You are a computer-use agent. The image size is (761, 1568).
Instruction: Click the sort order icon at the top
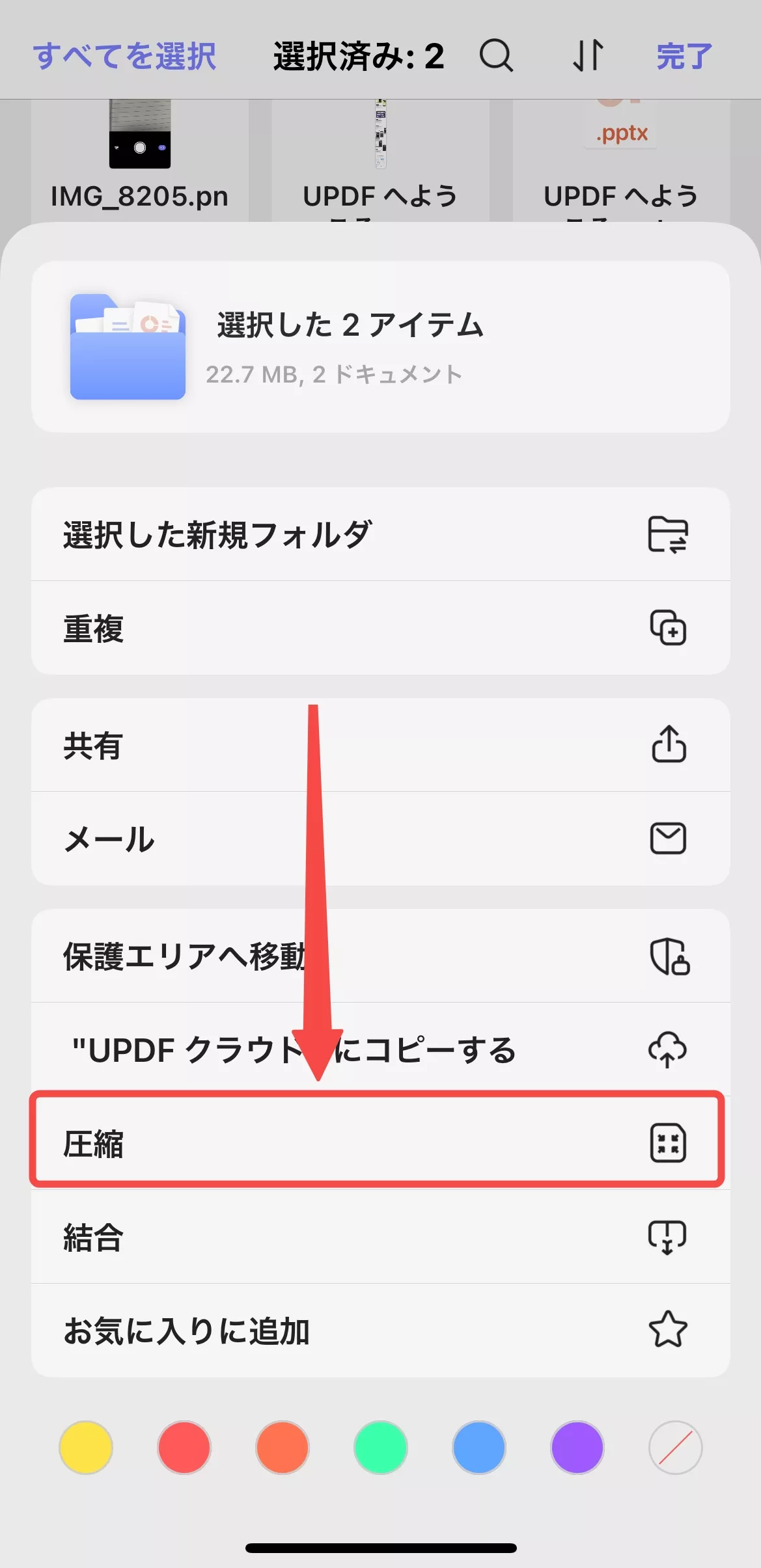click(x=588, y=57)
